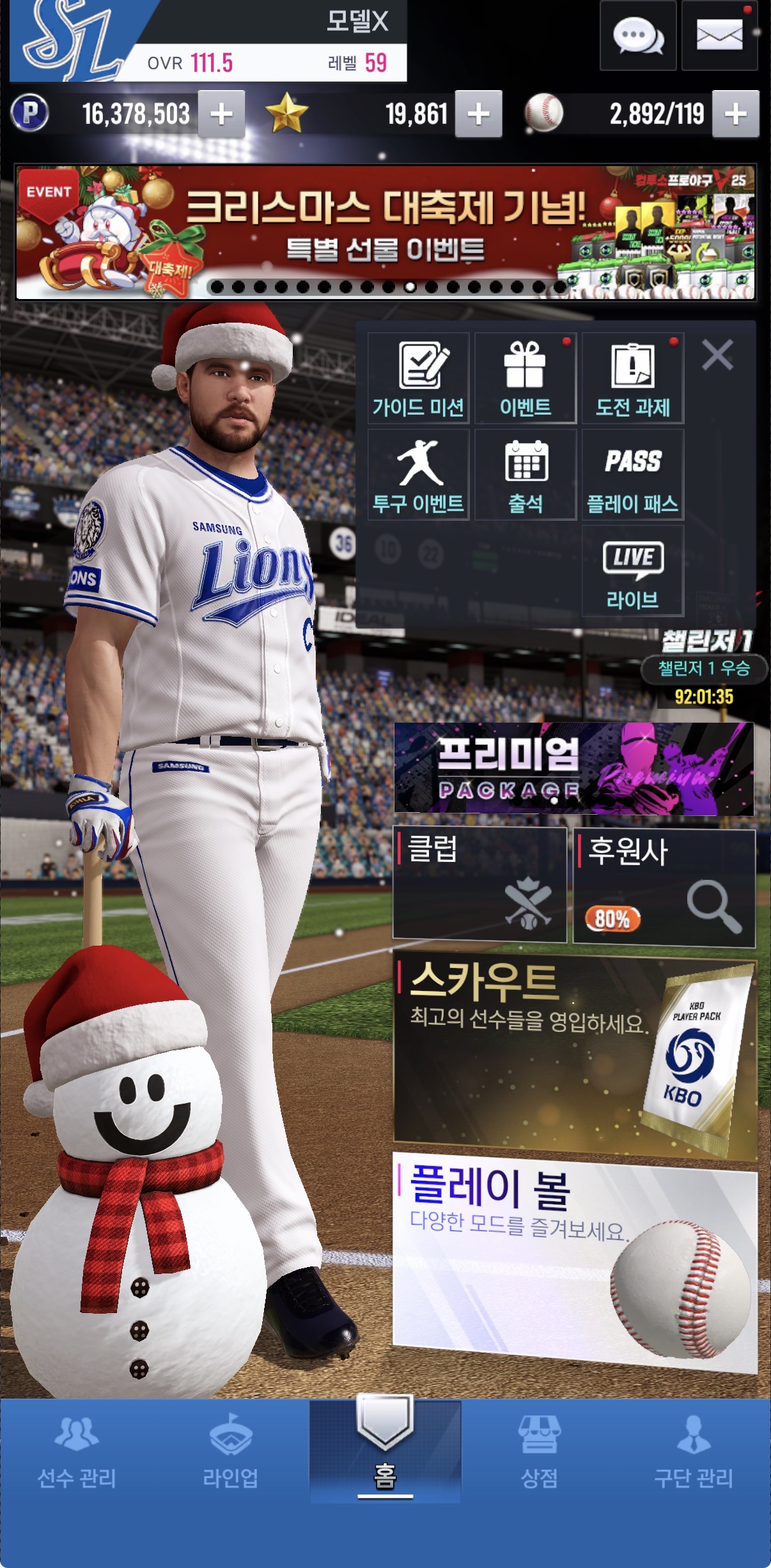Open 가이드 미션 menu
The height and width of the screenshot is (1568, 771).
coord(419,378)
